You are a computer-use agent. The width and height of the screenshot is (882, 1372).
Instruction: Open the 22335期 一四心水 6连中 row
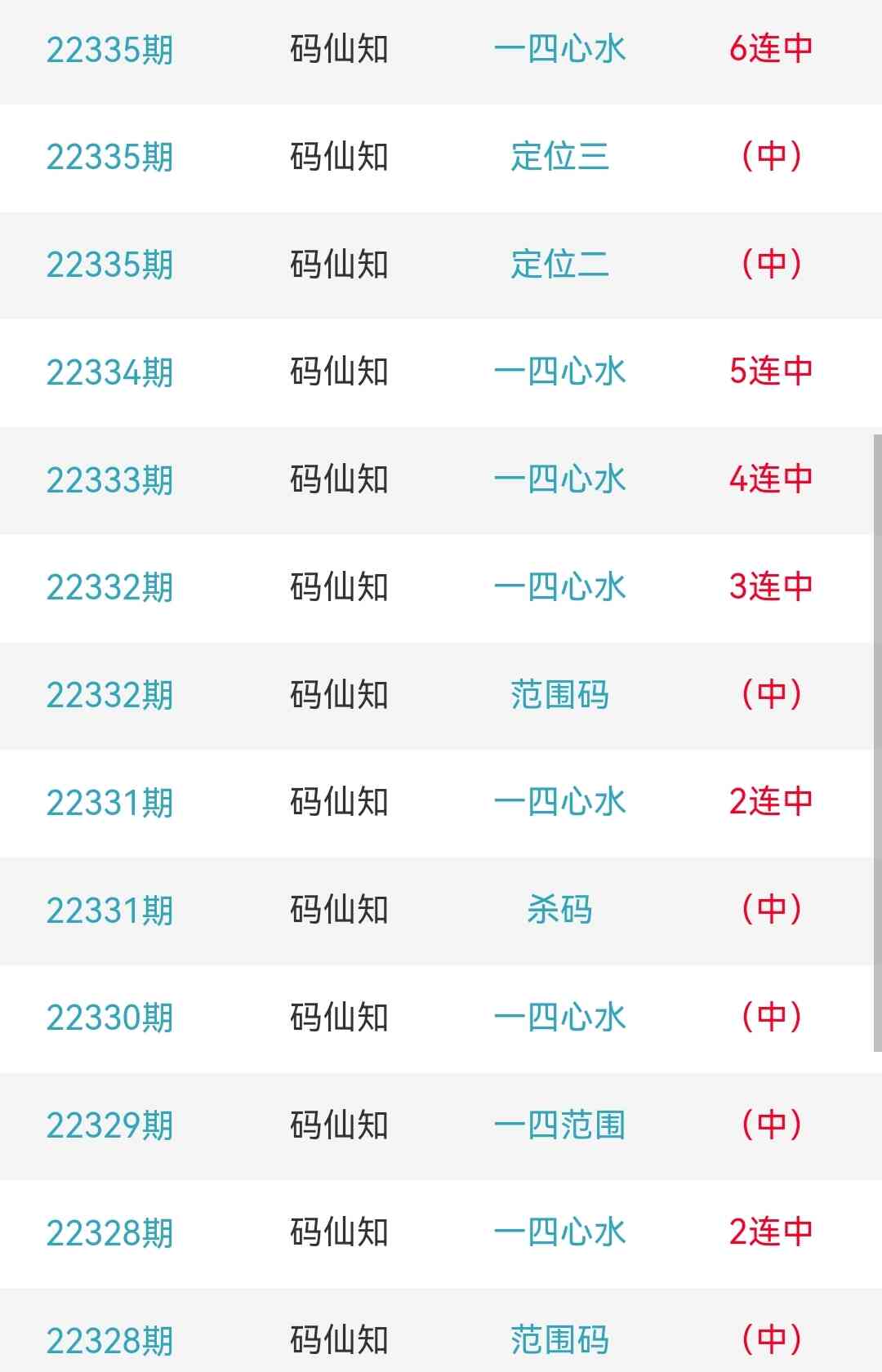(559, 49)
